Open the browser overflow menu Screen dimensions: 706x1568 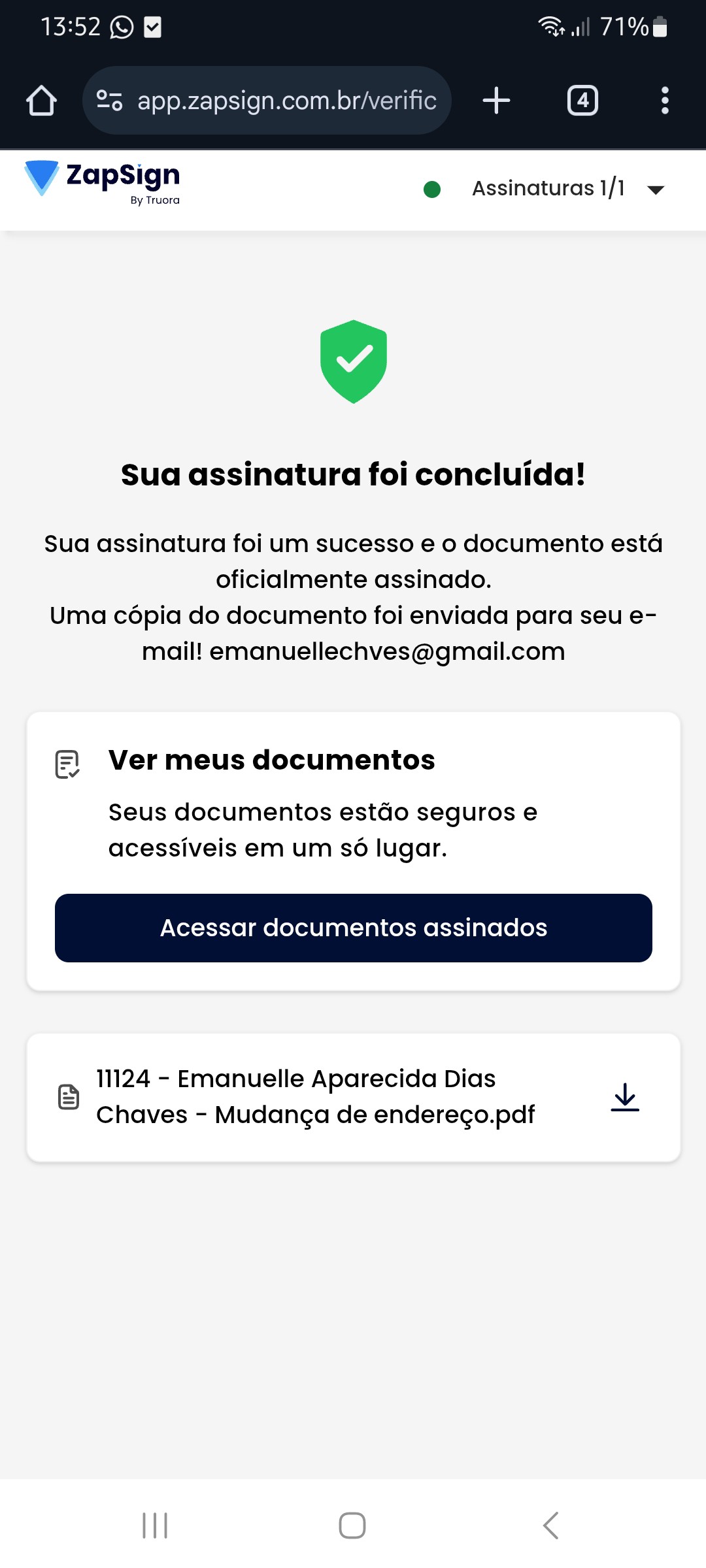point(665,101)
